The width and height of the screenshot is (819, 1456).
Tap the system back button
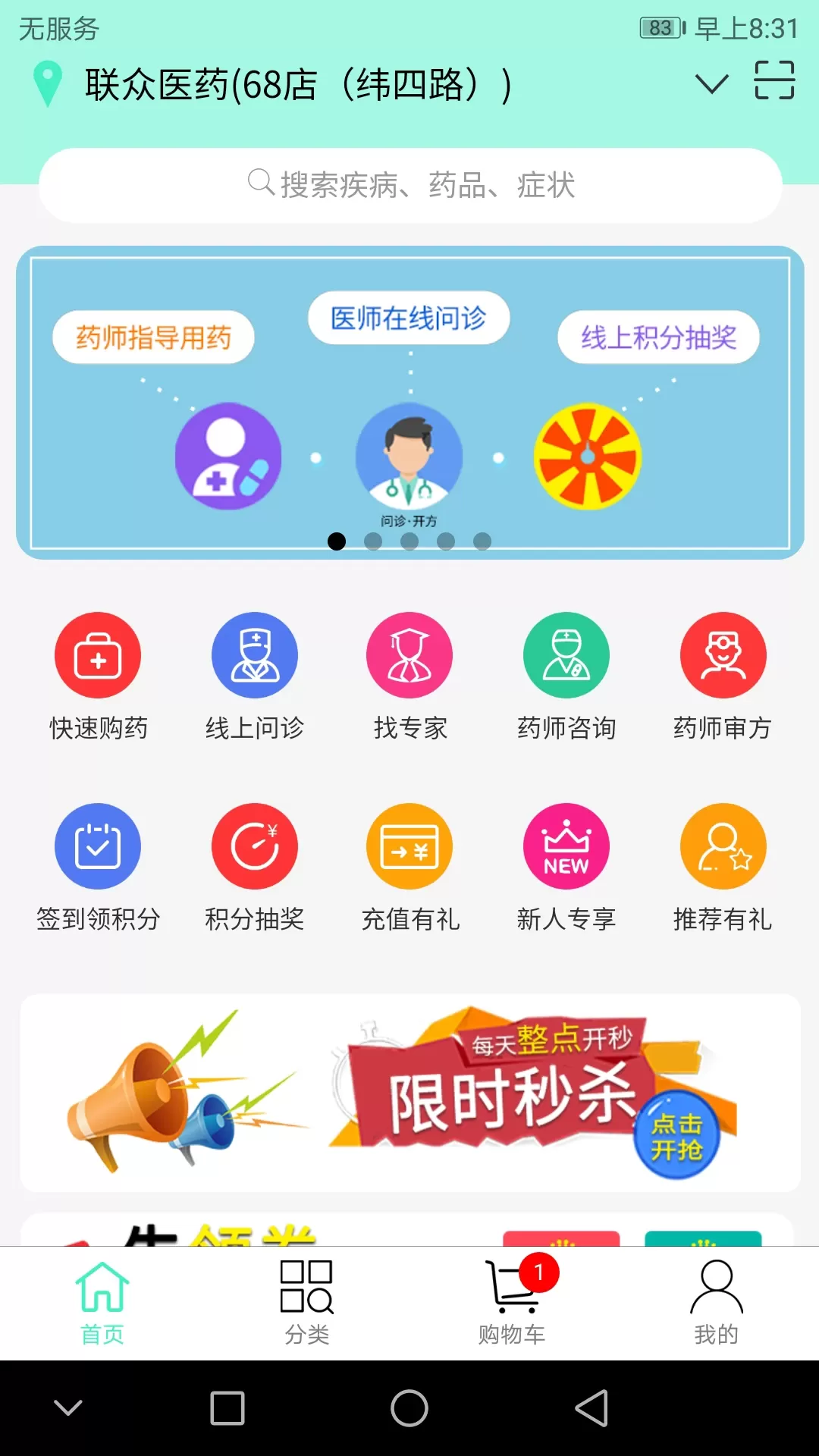[592, 1408]
